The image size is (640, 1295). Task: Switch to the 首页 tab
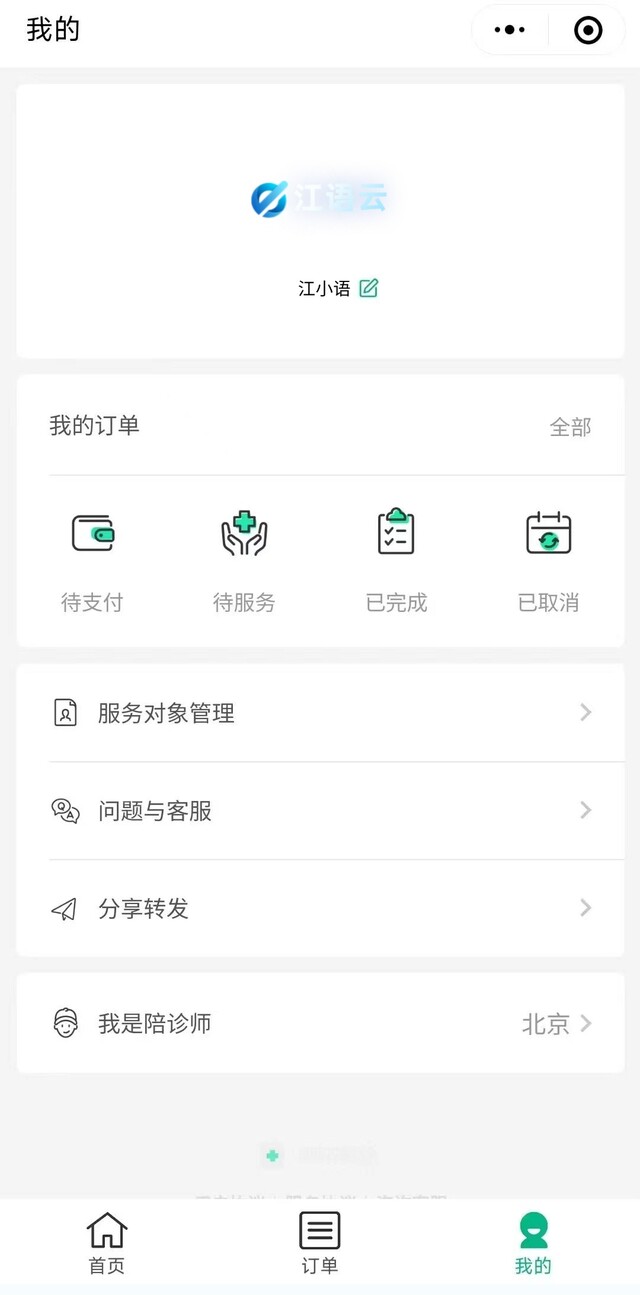click(107, 1244)
